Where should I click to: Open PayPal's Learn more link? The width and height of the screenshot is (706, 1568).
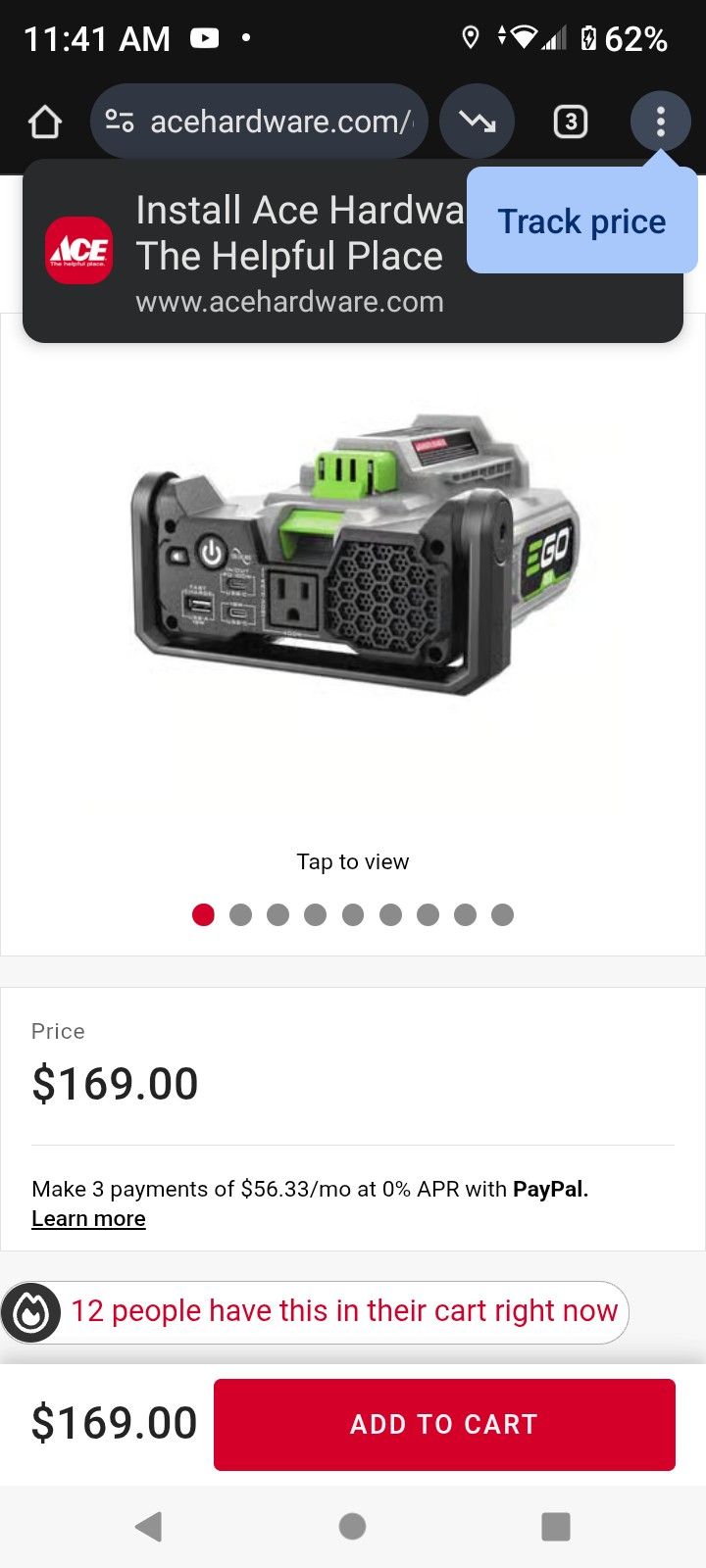pos(88,1218)
